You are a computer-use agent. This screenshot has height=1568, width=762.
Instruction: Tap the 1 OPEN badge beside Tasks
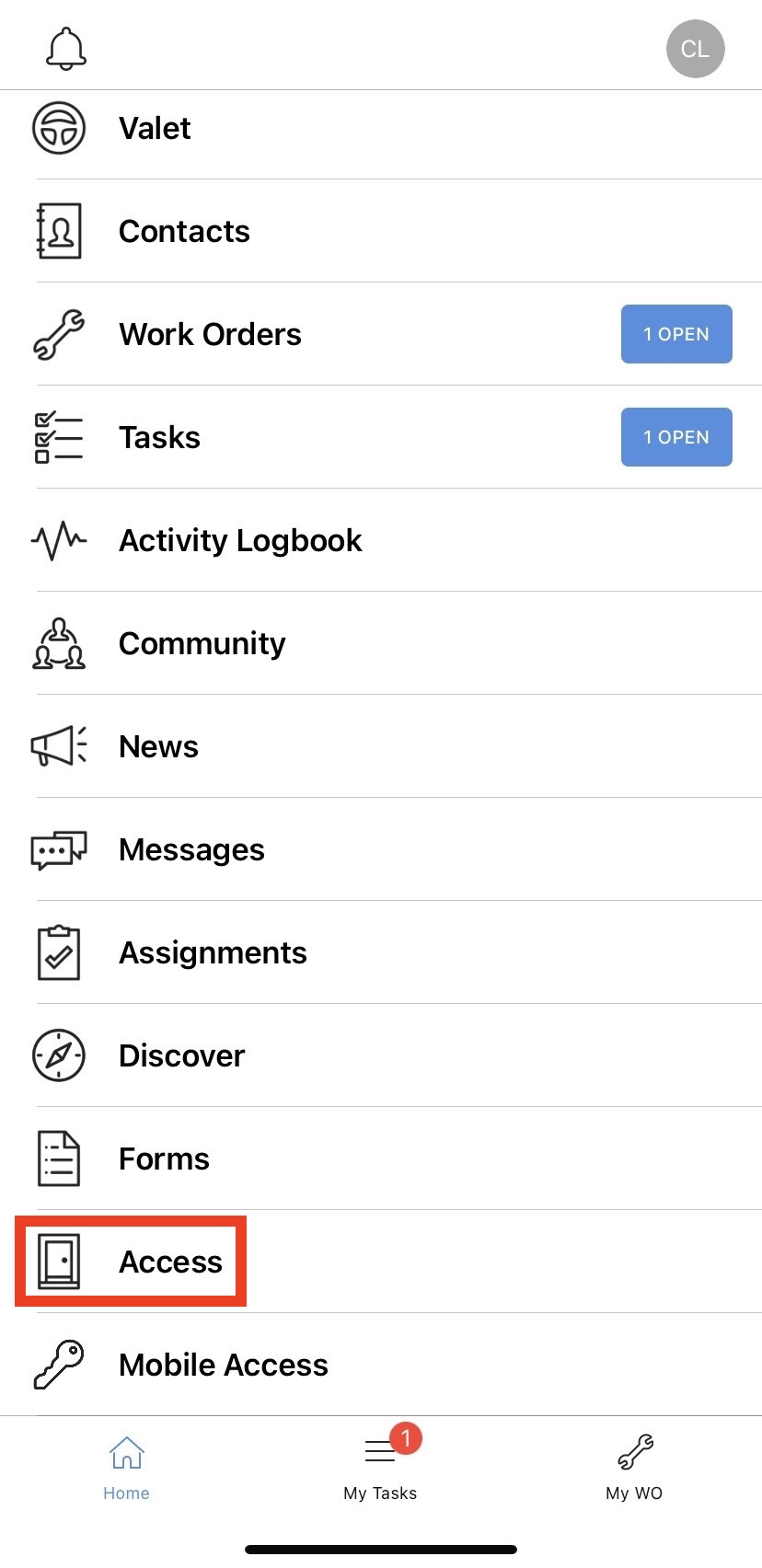point(676,437)
